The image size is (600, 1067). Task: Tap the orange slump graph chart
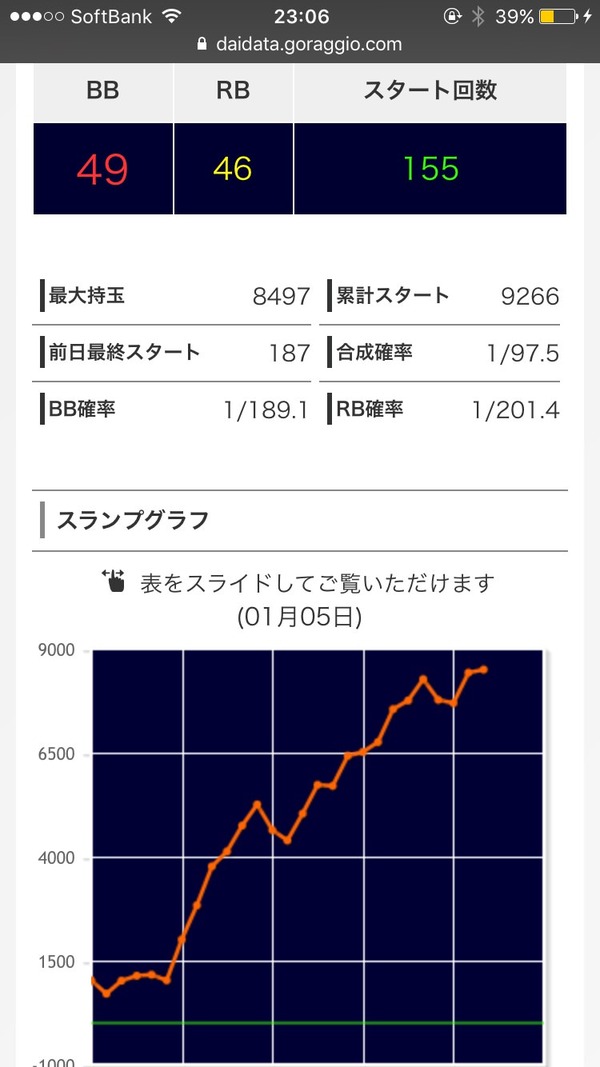point(318,858)
